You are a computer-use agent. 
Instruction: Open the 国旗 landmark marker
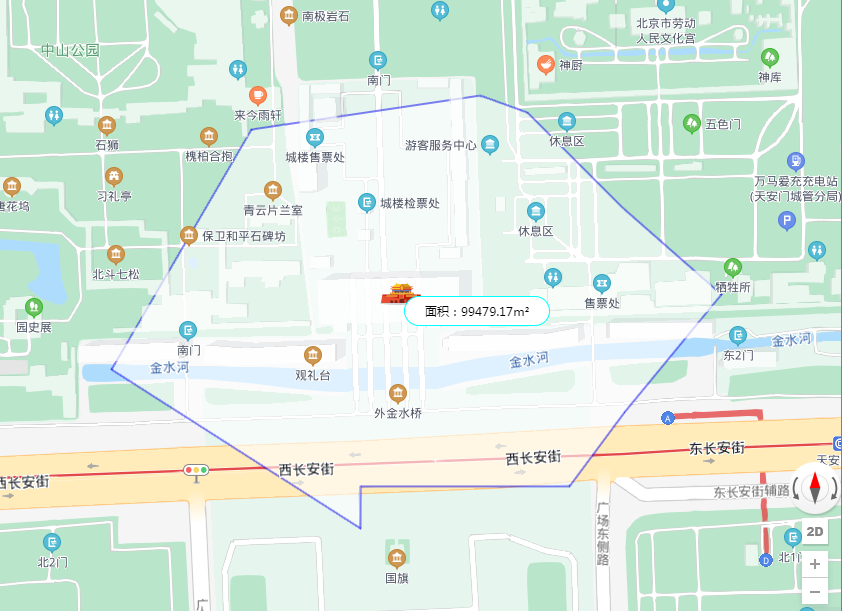pos(397,558)
